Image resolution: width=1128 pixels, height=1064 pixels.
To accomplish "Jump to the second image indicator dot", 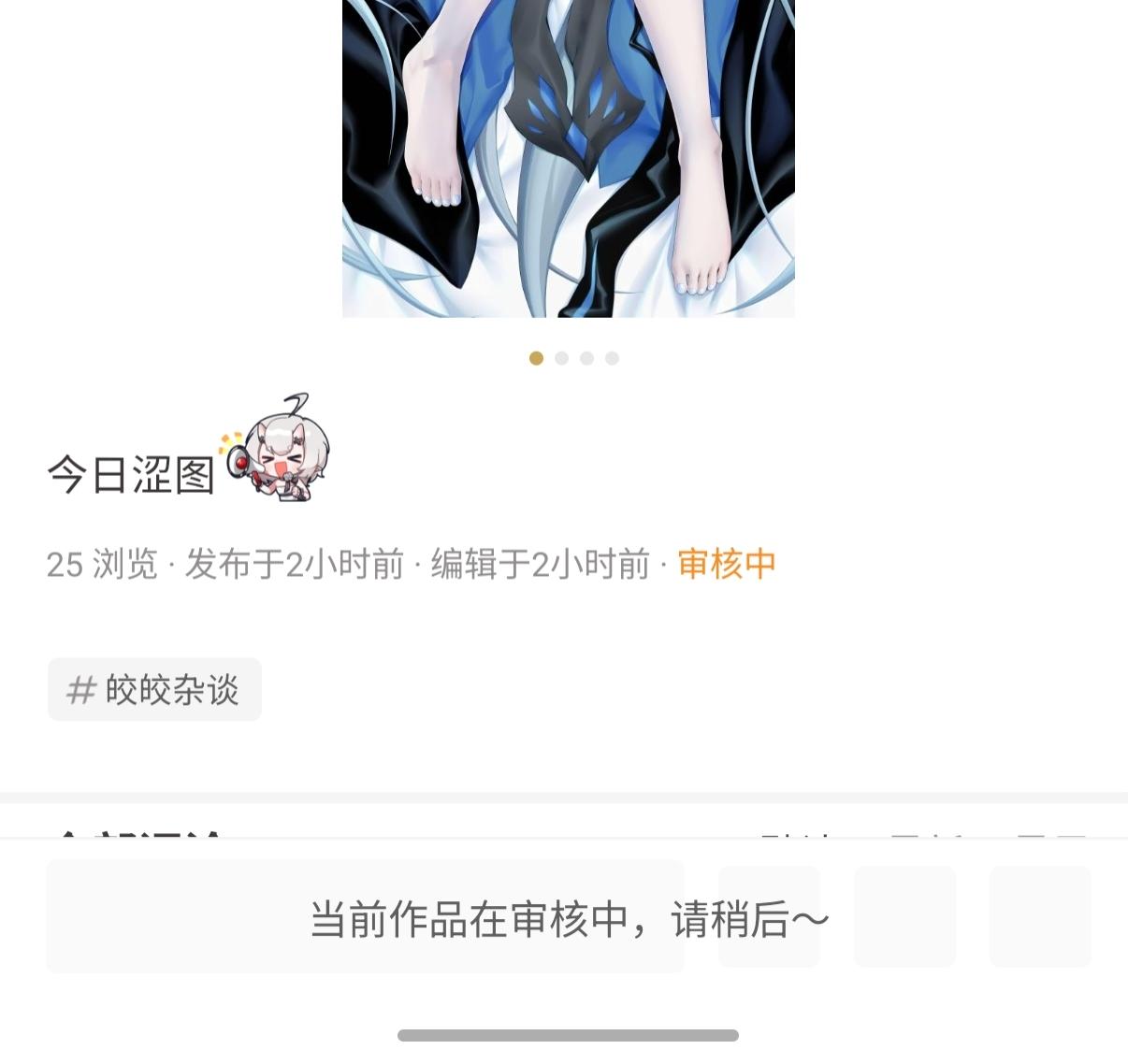I will coord(561,358).
